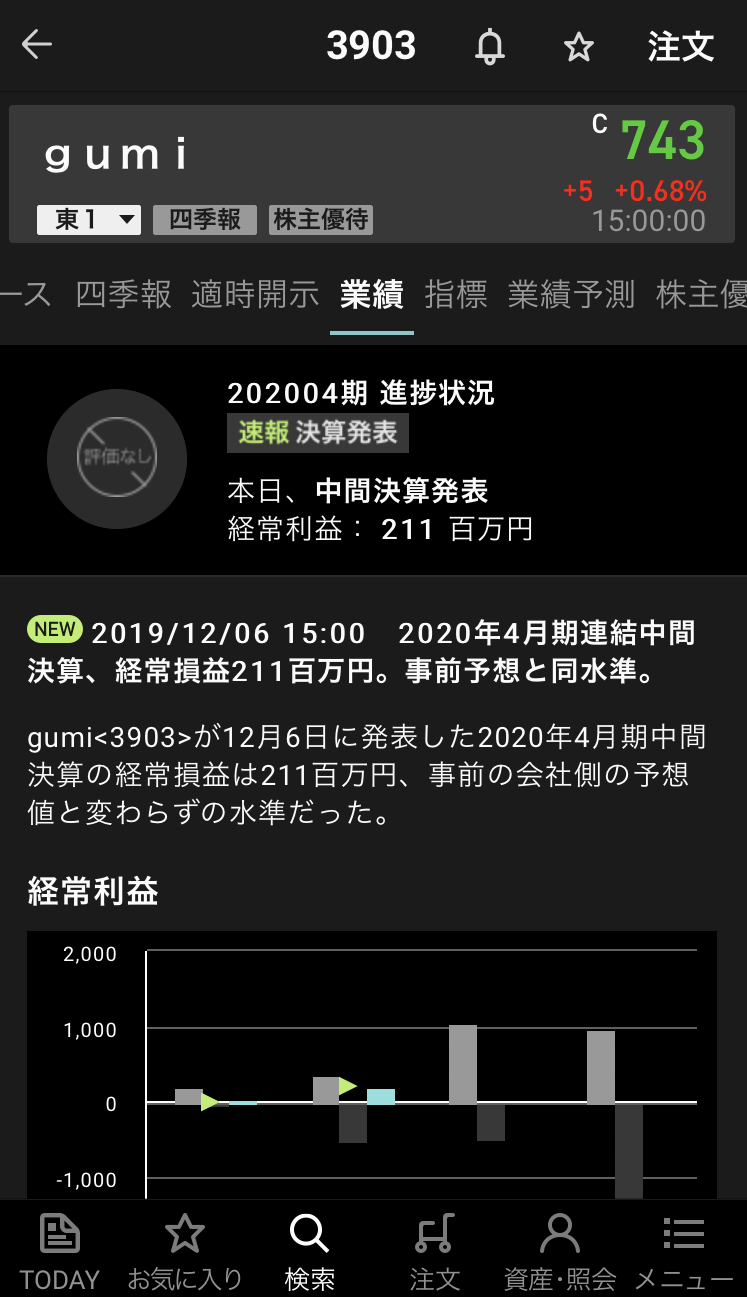Open the 業績予測 tab
Image resolution: width=747 pixels, height=1297 pixels.
pos(571,295)
